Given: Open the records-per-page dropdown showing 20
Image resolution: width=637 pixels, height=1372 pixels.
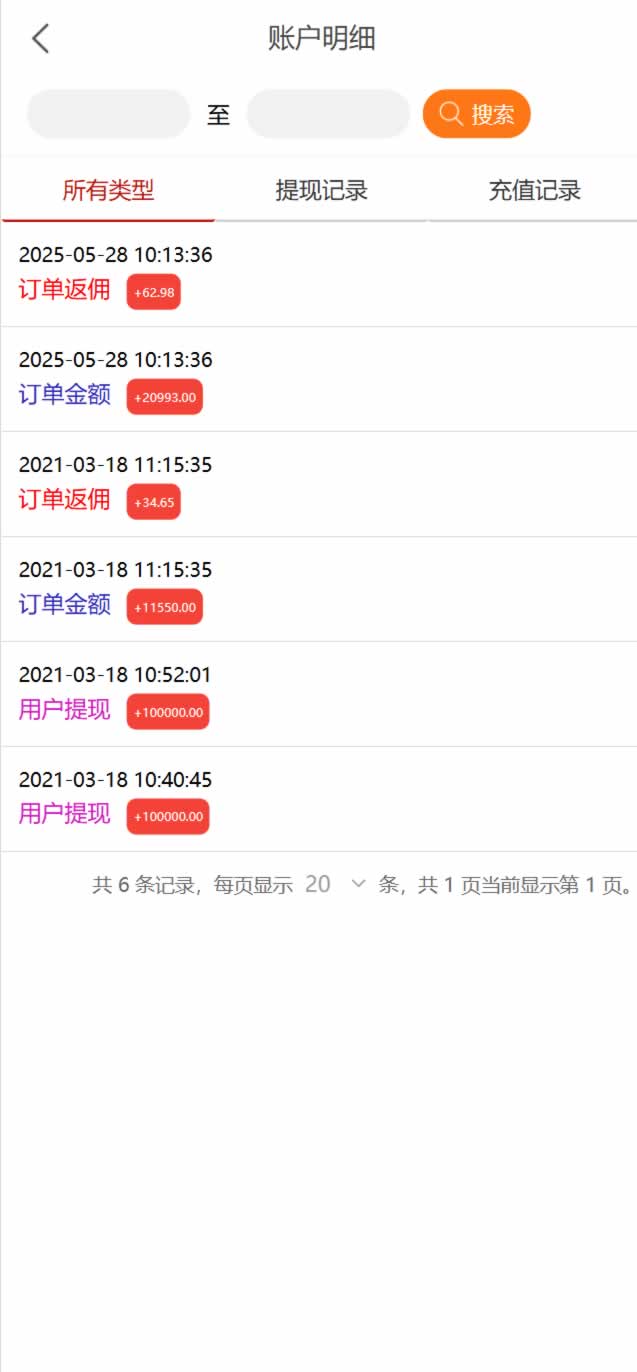Looking at the screenshot, I should coord(335,884).
